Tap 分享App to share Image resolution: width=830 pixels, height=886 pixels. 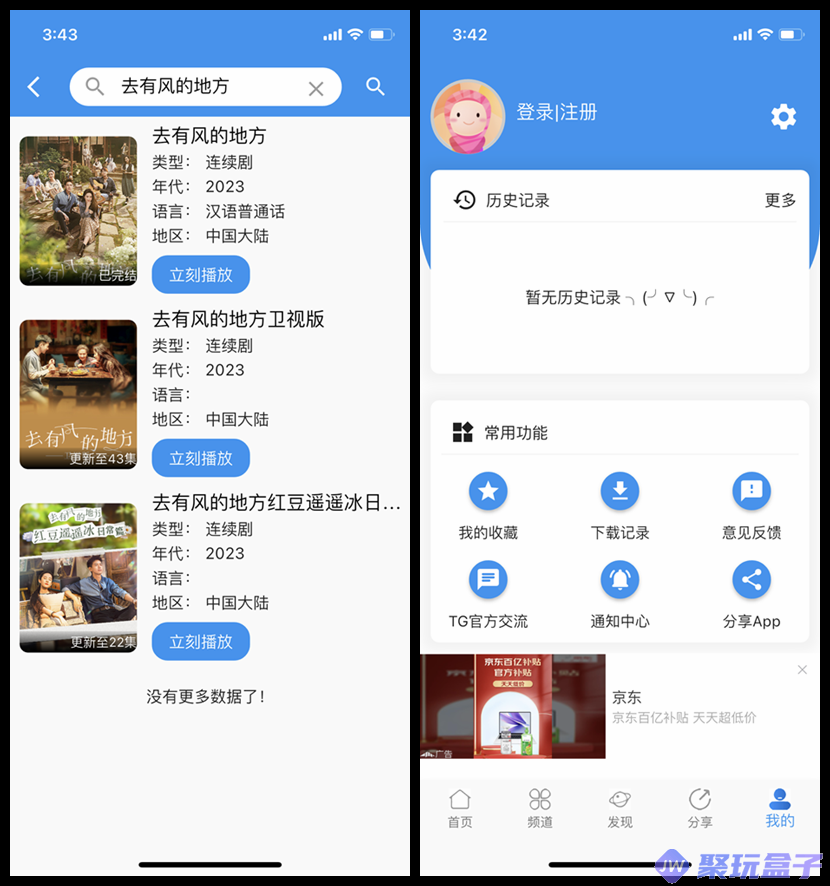(751, 580)
